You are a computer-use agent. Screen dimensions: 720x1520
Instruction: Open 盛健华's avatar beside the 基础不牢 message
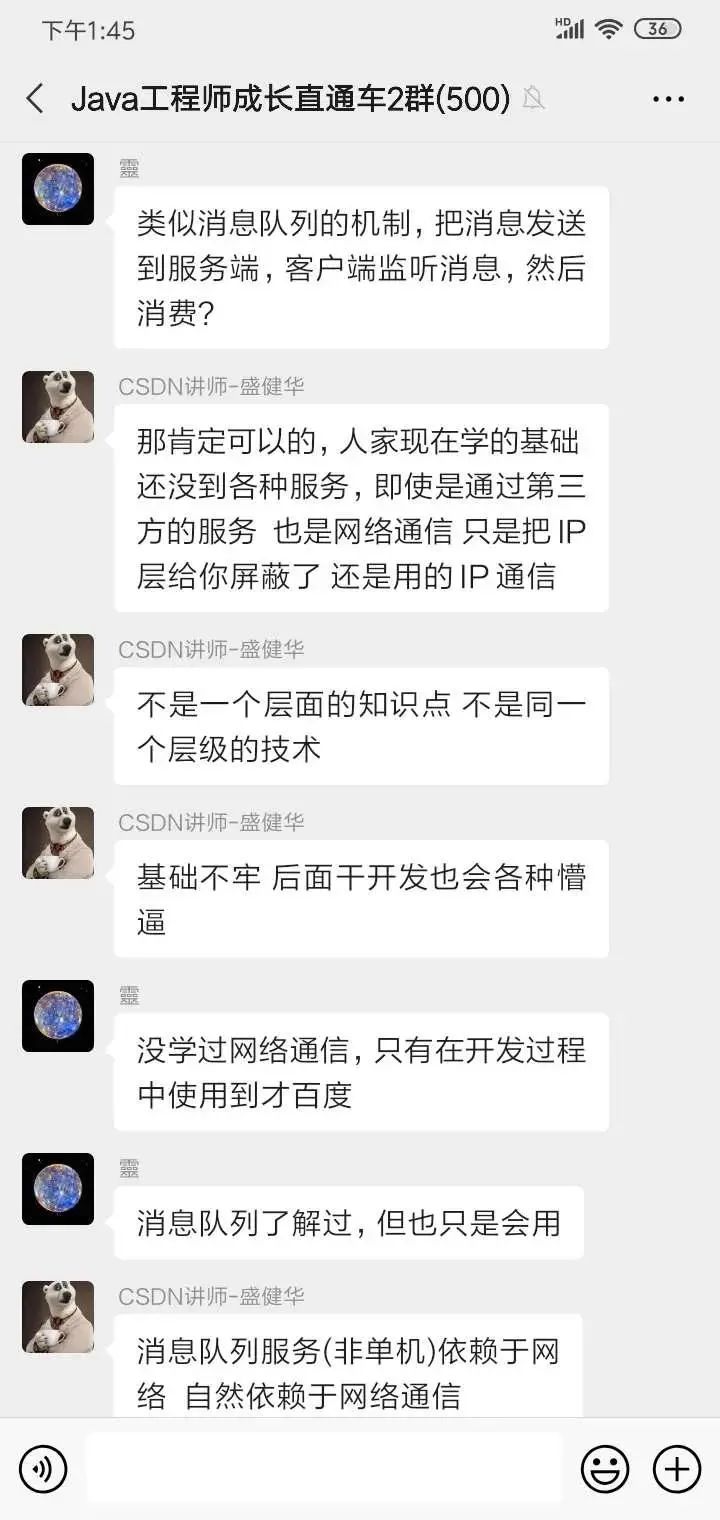pyautogui.click(x=58, y=843)
